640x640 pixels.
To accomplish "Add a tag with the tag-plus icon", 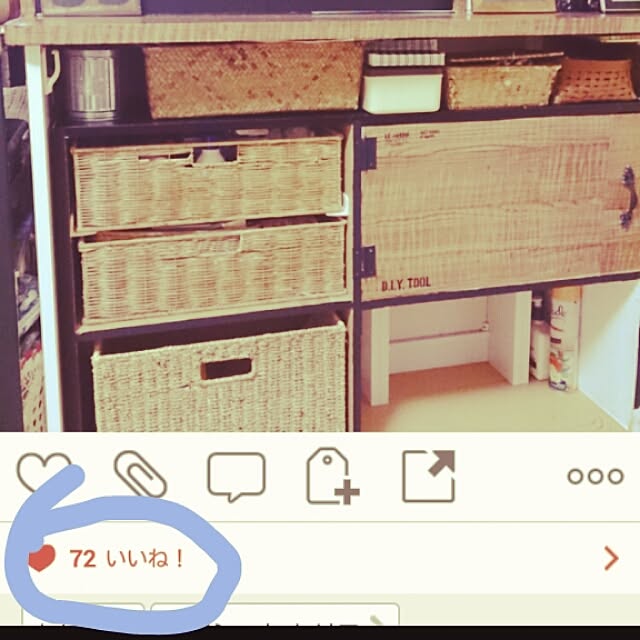I will 333,477.
